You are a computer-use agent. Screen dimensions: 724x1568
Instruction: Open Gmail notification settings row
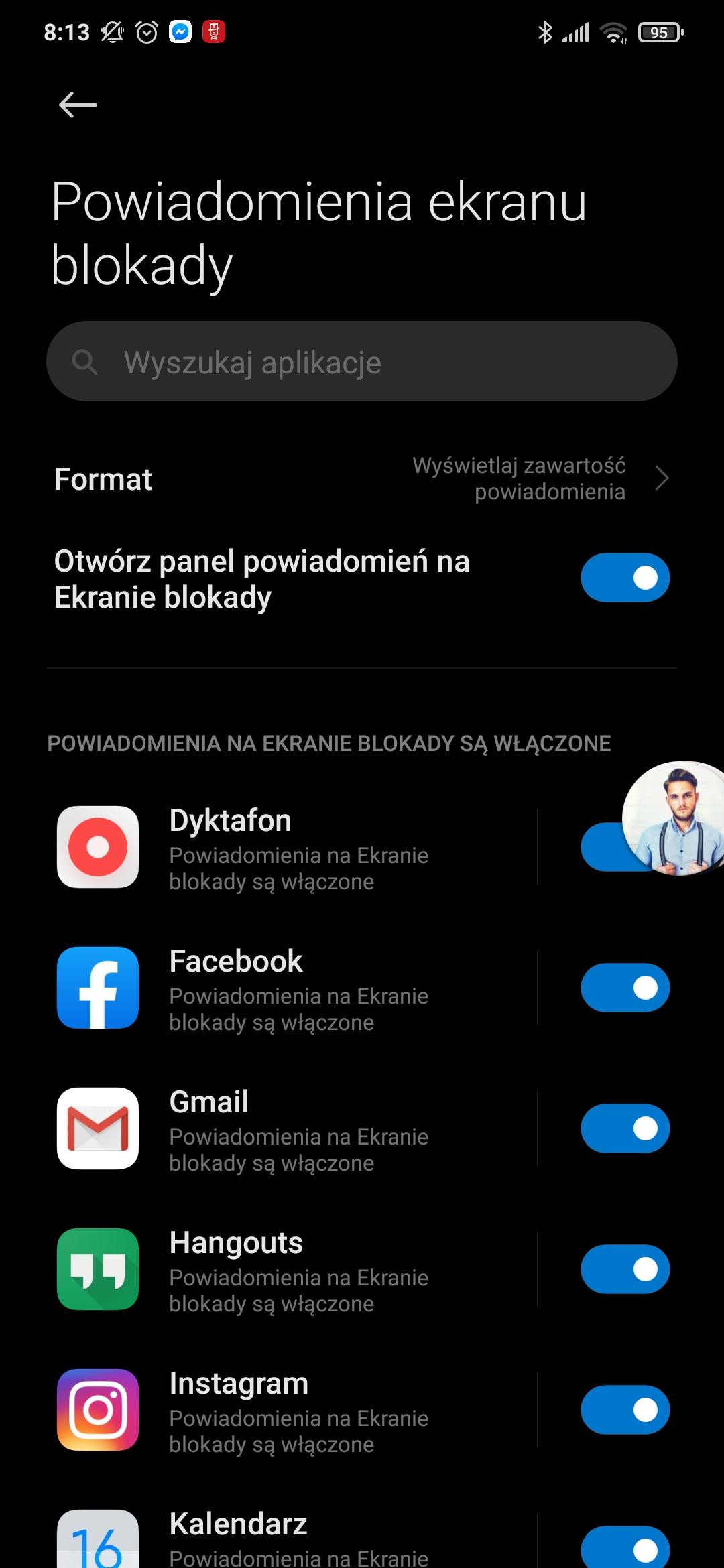click(295, 1128)
